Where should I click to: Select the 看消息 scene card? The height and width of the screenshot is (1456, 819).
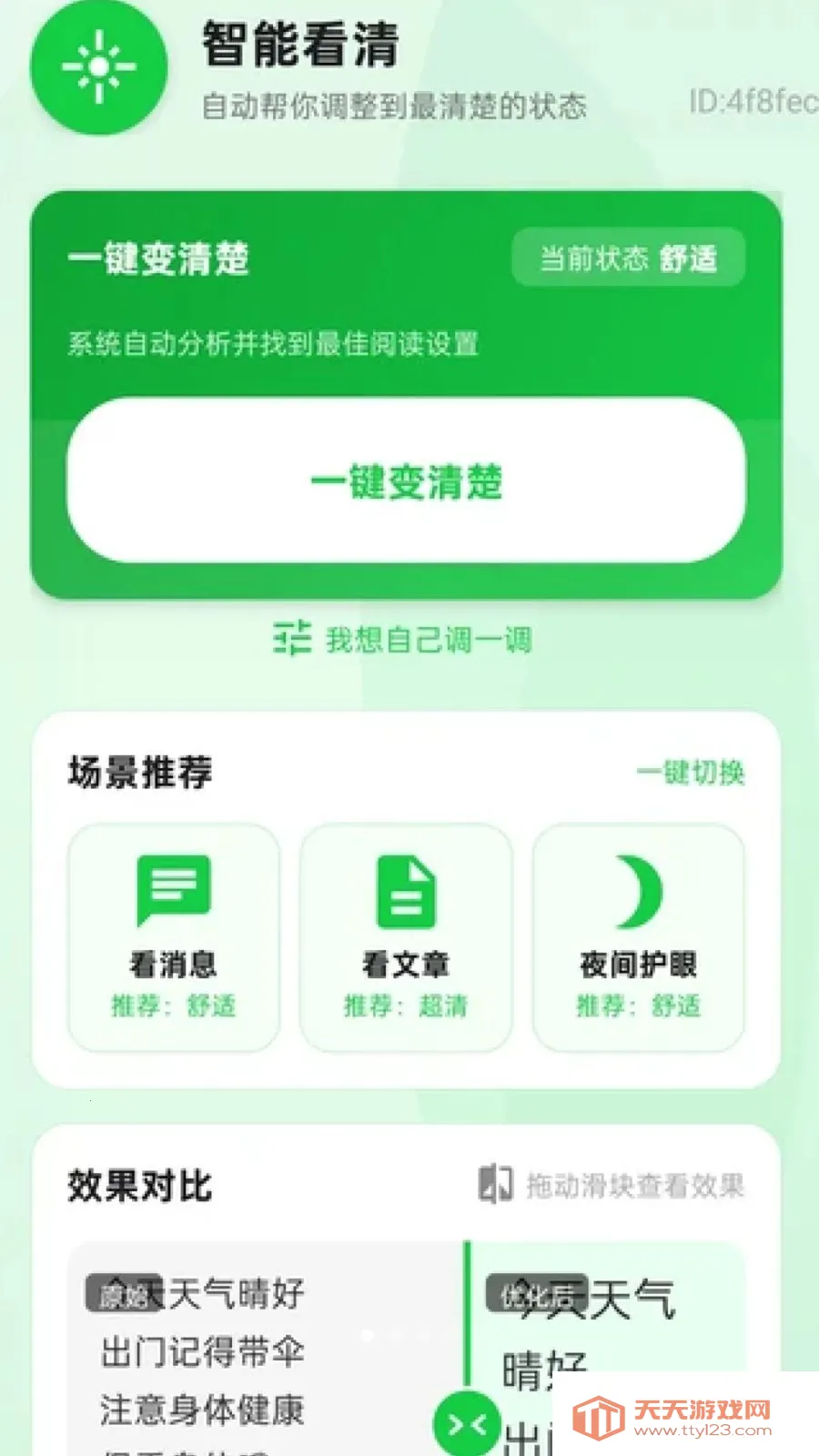(x=173, y=933)
